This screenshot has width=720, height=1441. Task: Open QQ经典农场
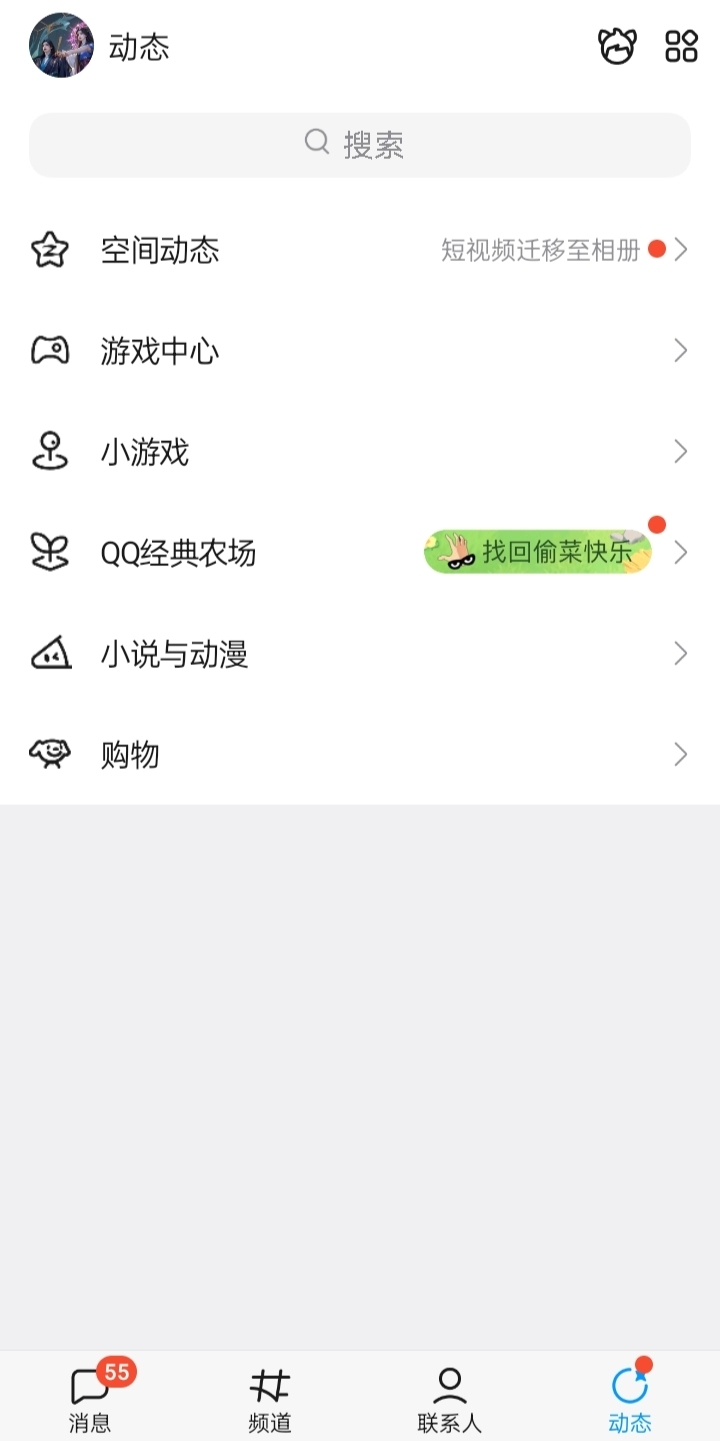[x=178, y=553]
